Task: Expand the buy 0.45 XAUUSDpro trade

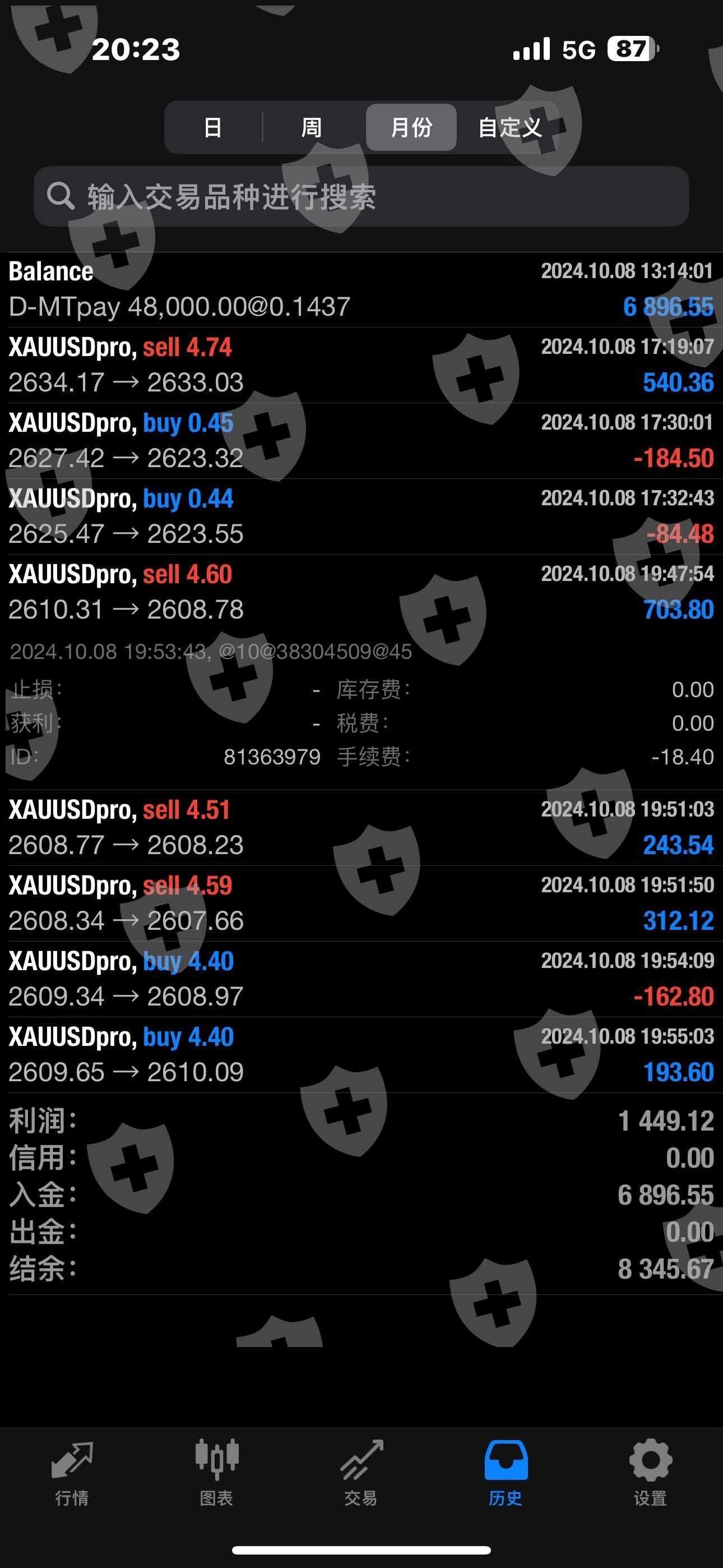Action: pyautogui.click(x=361, y=441)
